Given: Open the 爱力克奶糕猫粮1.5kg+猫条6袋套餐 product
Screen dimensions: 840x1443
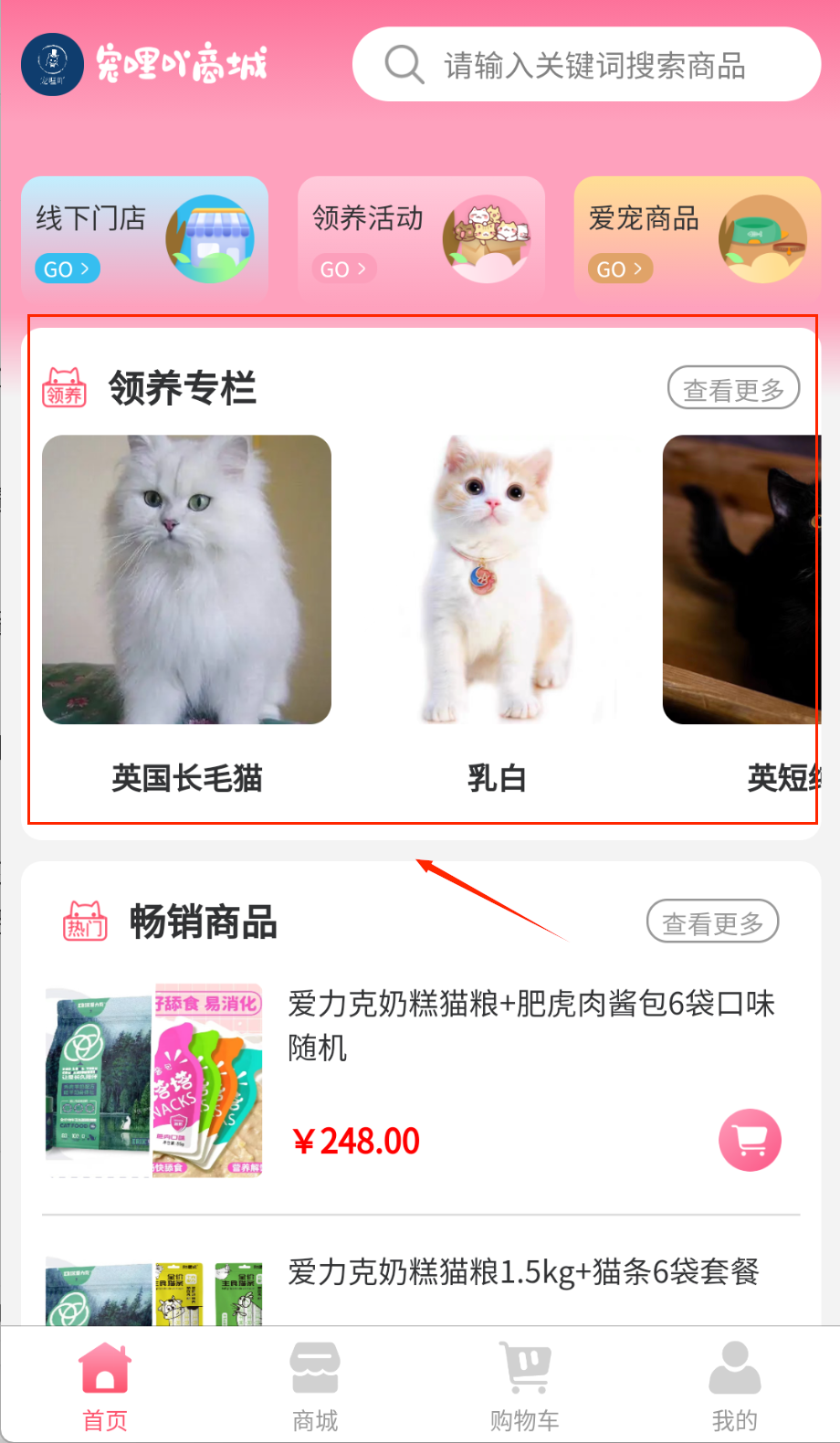Looking at the screenshot, I should [522, 1271].
